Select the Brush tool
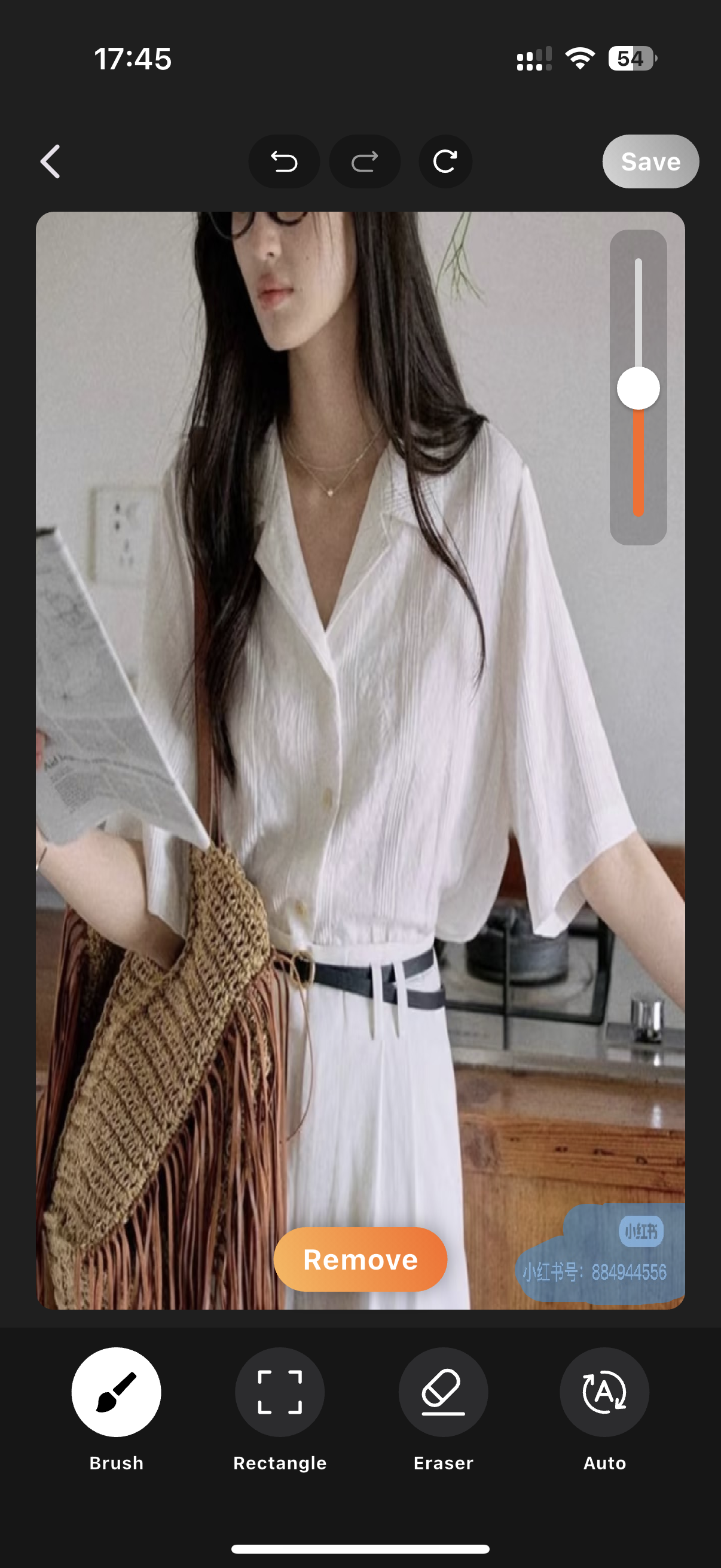The width and height of the screenshot is (721, 1568). (116, 1392)
